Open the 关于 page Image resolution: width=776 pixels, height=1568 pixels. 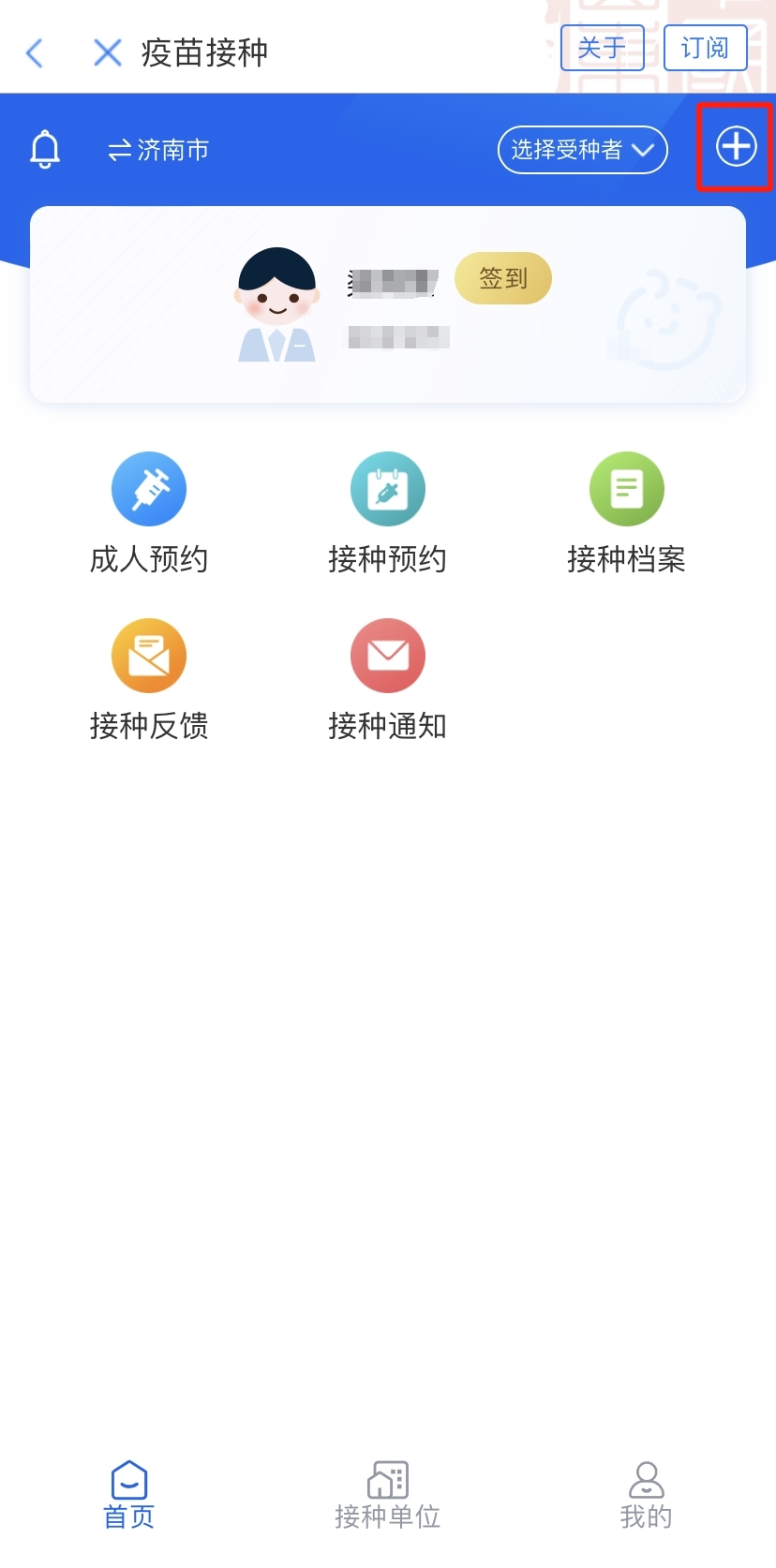click(x=602, y=48)
